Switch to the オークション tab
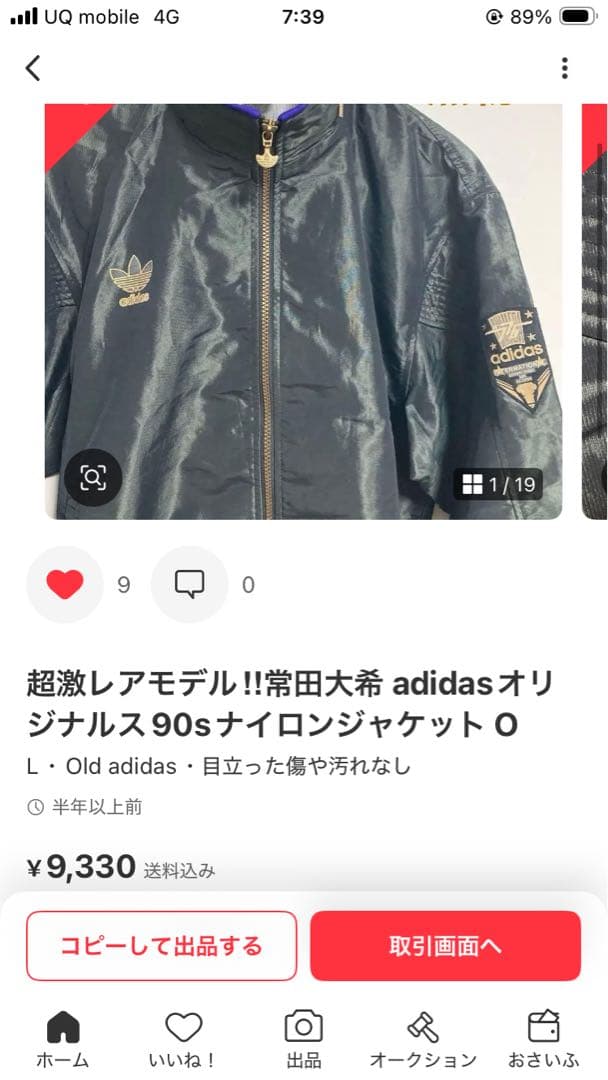608x1080 pixels. (423, 1038)
